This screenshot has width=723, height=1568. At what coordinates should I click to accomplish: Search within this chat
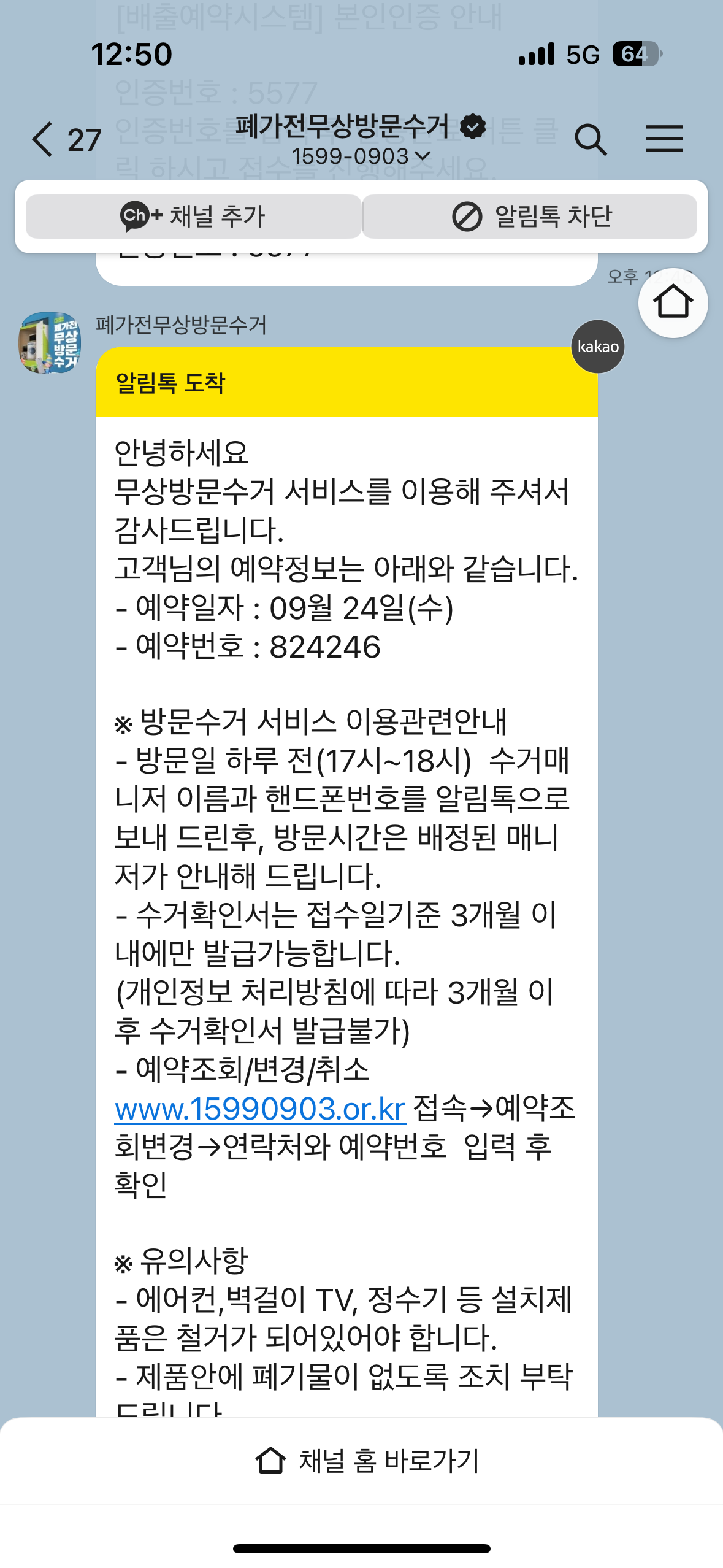coord(591,139)
